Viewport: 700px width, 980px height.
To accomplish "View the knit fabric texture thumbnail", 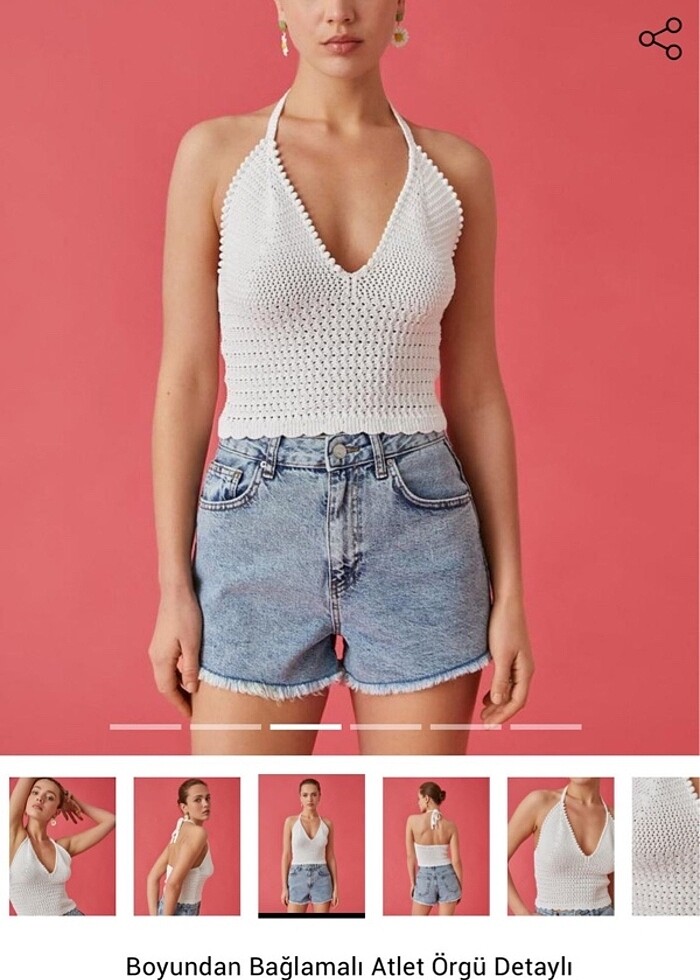I will [x=666, y=846].
